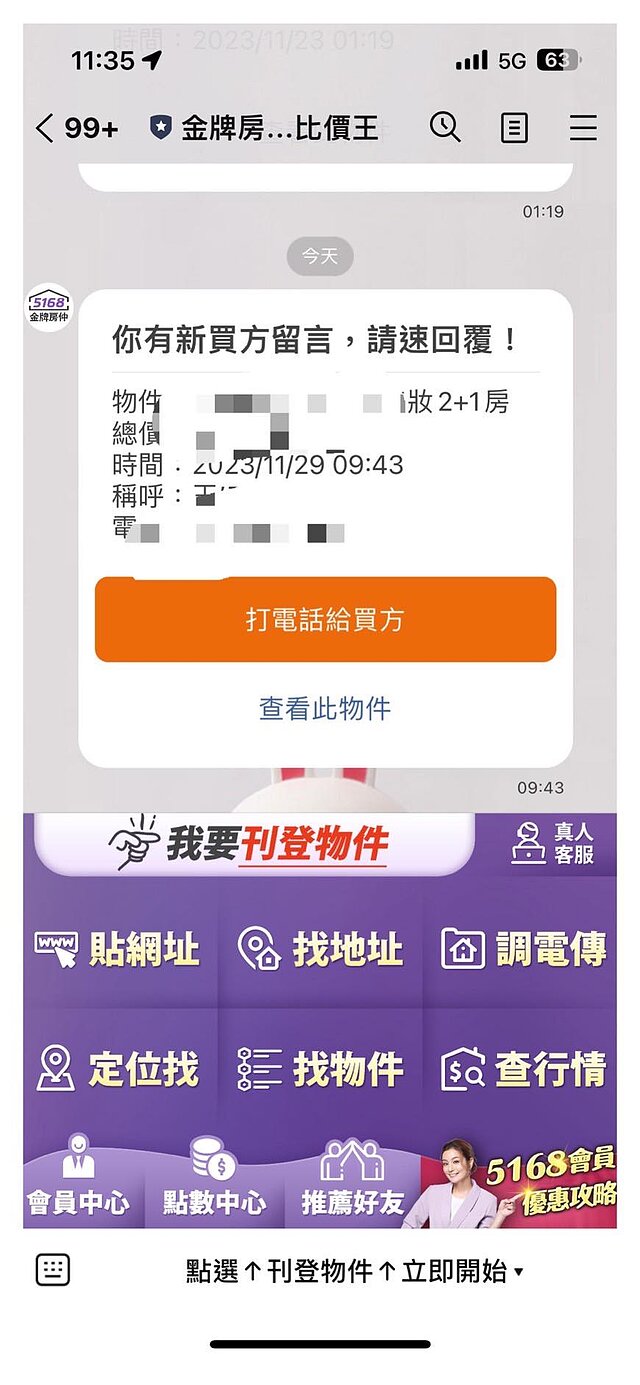Collapse the rich menu via 點選刊登物件 bar
This screenshot has height=1385, width=640.
(355, 1271)
